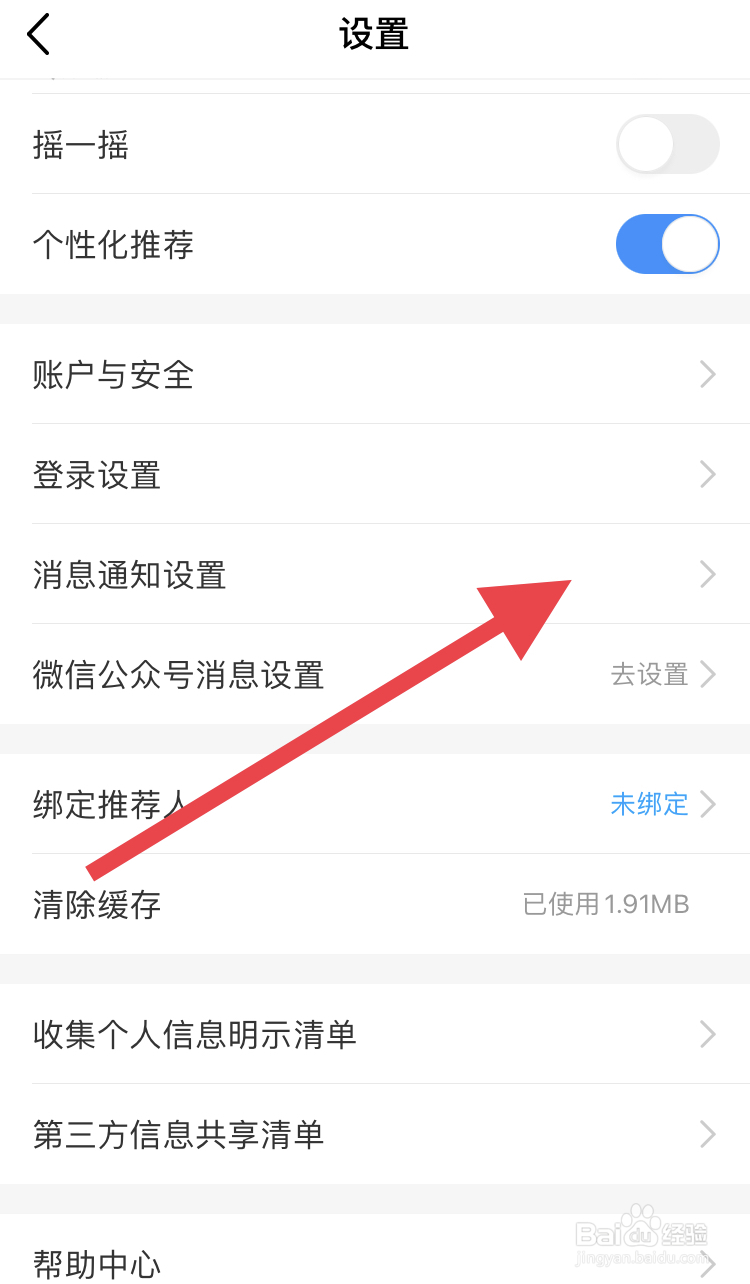
Task: Open 账户与安全 via its chevron
Action: click(707, 374)
